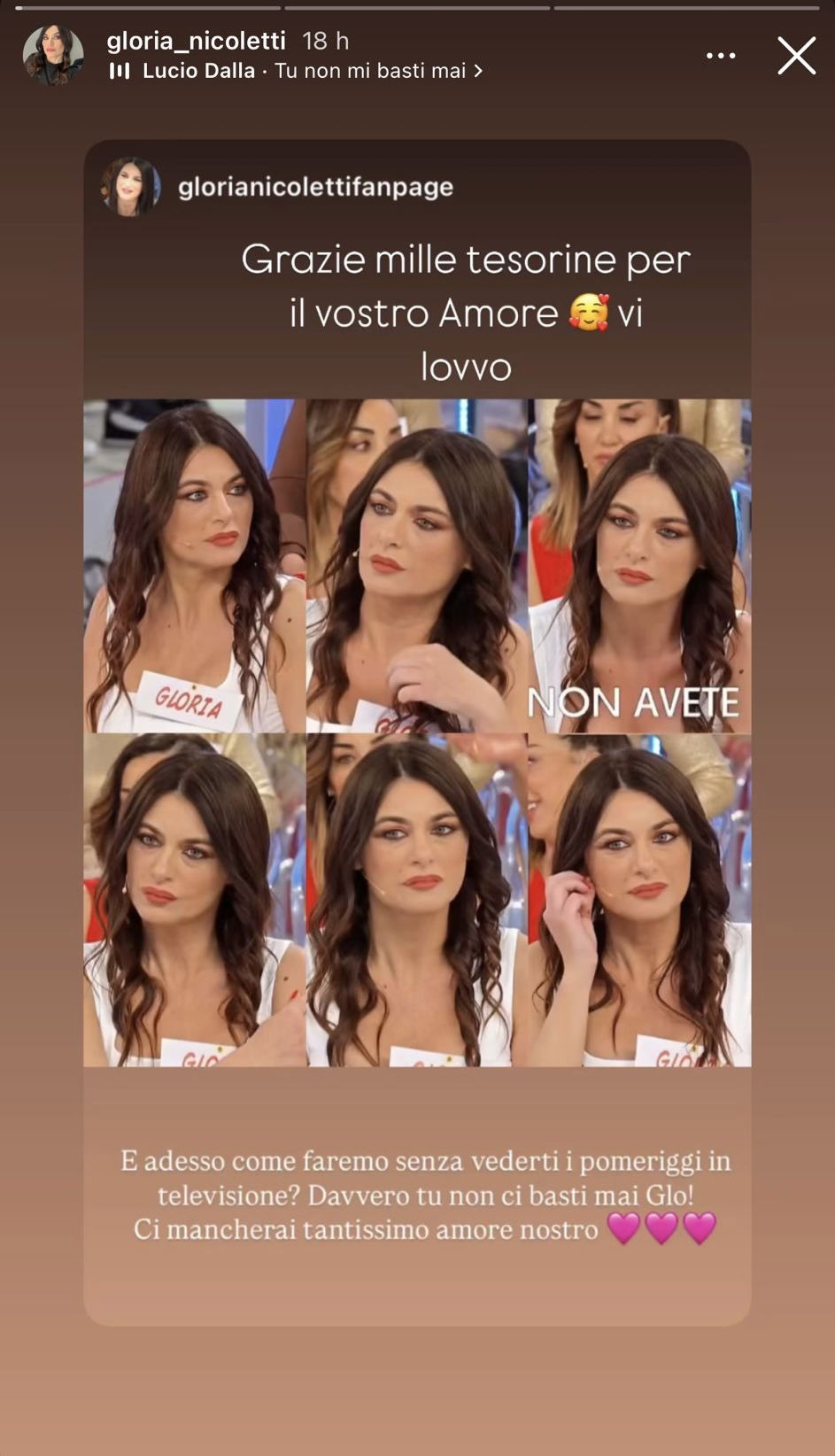Open the three-dot story options menu
The height and width of the screenshot is (1456, 835).
click(720, 56)
